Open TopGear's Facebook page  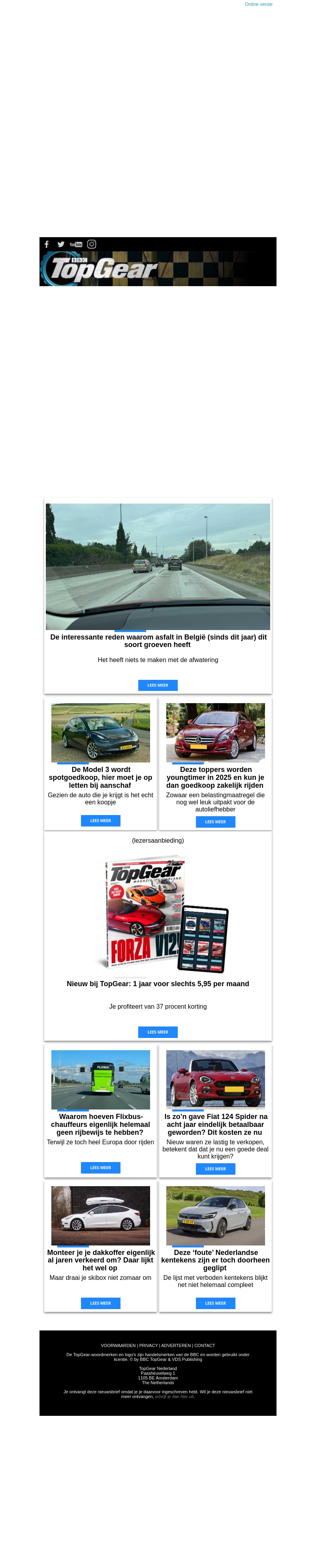coord(47,244)
